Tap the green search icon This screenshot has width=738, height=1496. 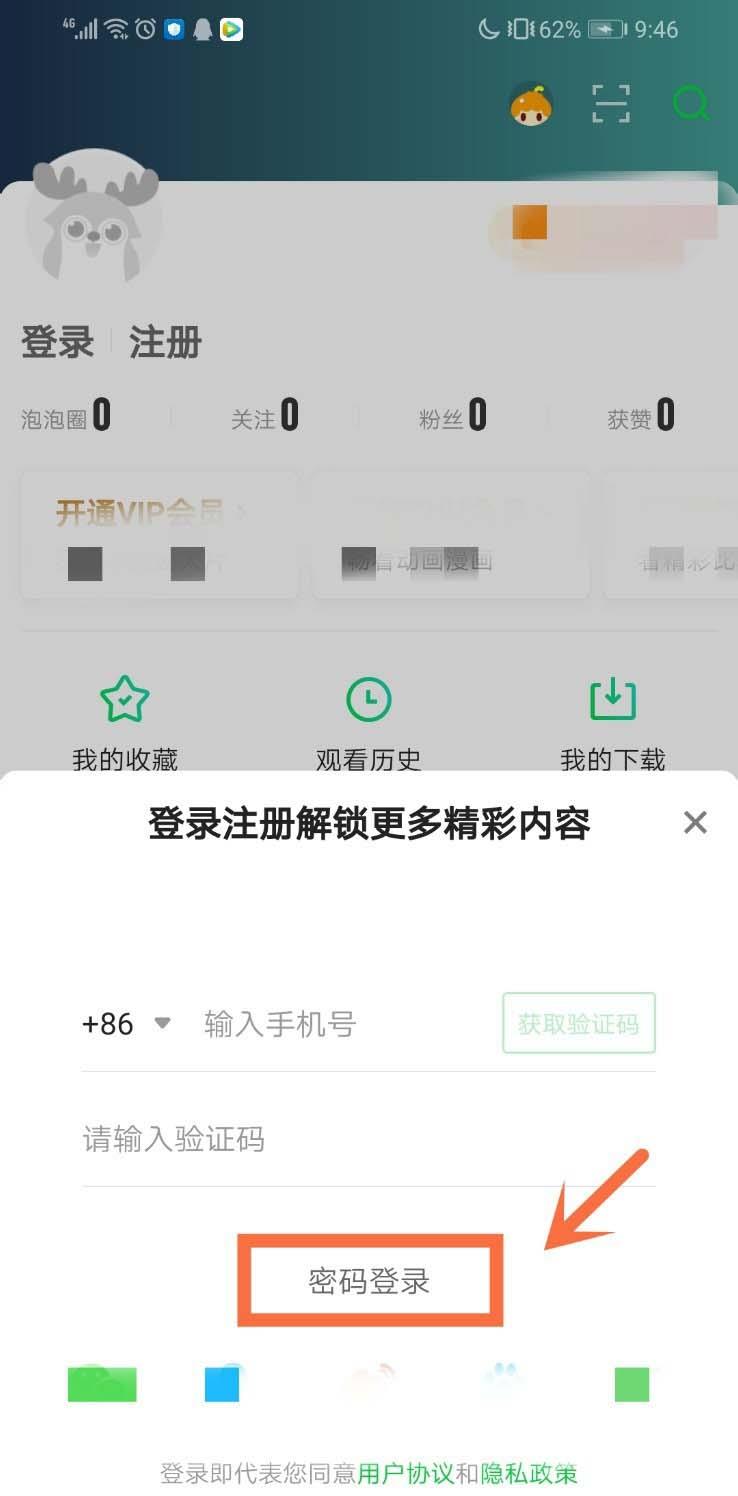(x=691, y=103)
